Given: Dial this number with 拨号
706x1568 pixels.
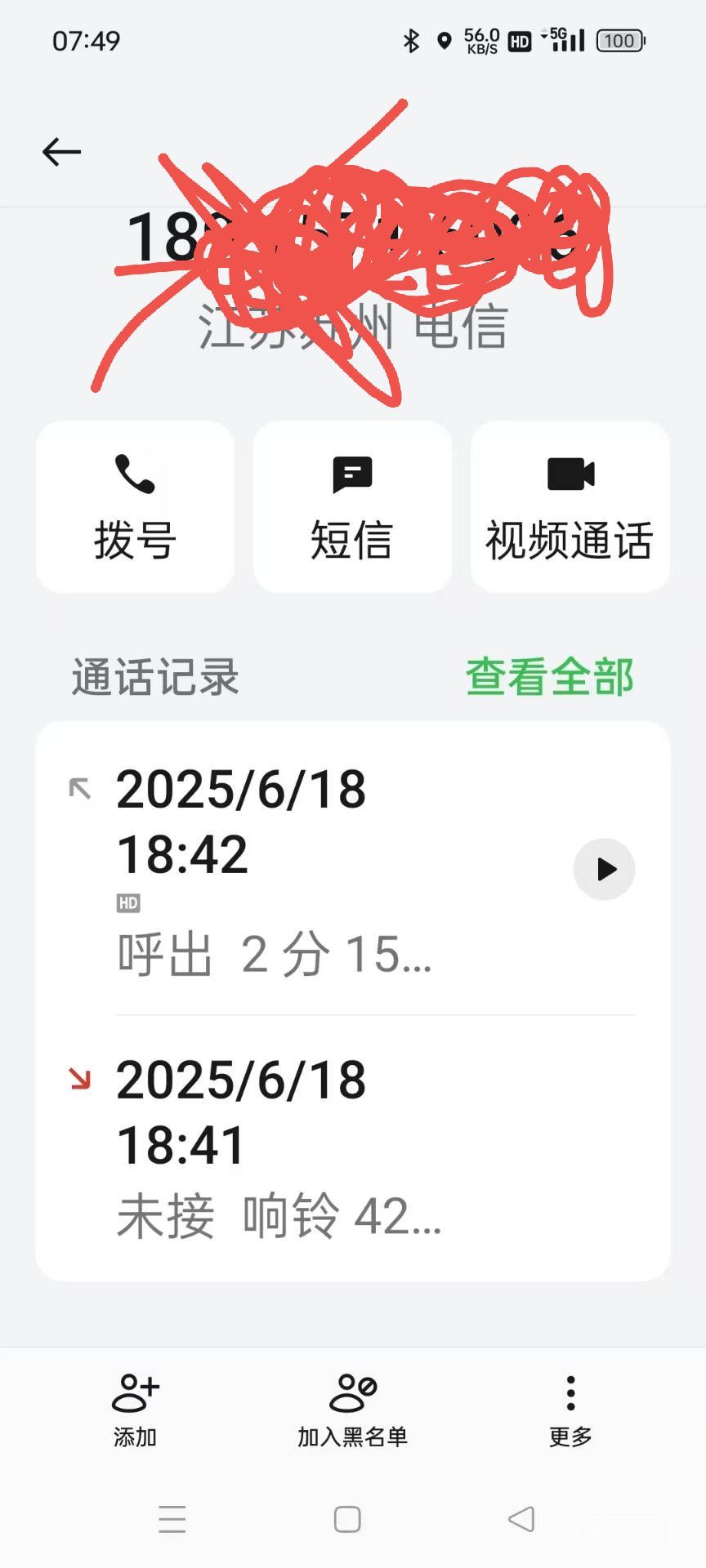Looking at the screenshot, I should point(135,506).
